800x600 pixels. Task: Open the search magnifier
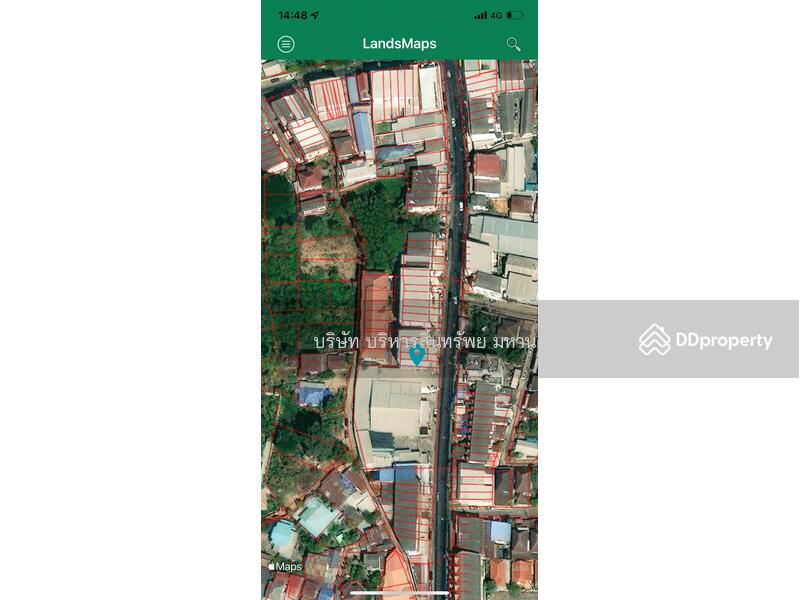[x=513, y=44]
